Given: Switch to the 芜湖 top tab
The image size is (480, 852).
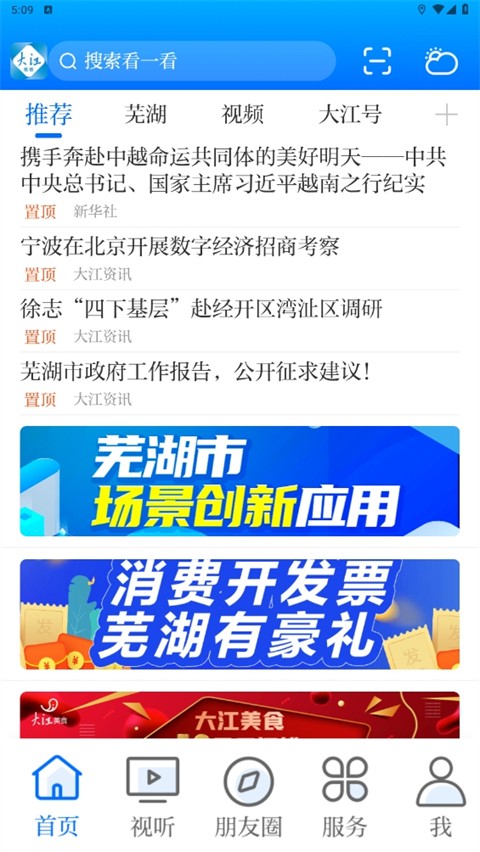Looking at the screenshot, I should pyautogui.click(x=145, y=114).
